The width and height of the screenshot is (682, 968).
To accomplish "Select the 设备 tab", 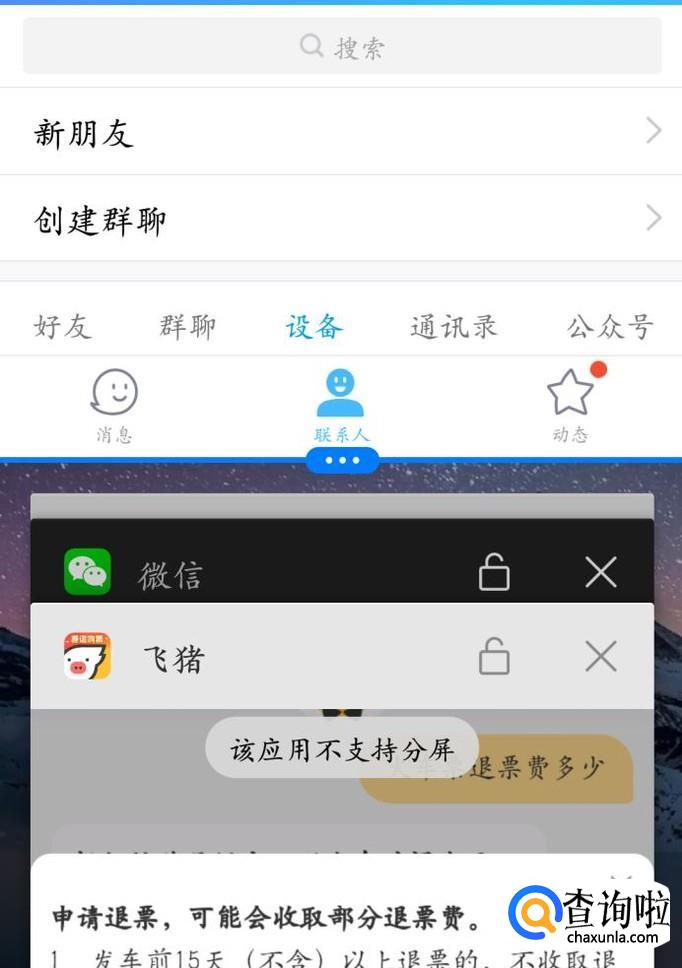I will [x=314, y=327].
